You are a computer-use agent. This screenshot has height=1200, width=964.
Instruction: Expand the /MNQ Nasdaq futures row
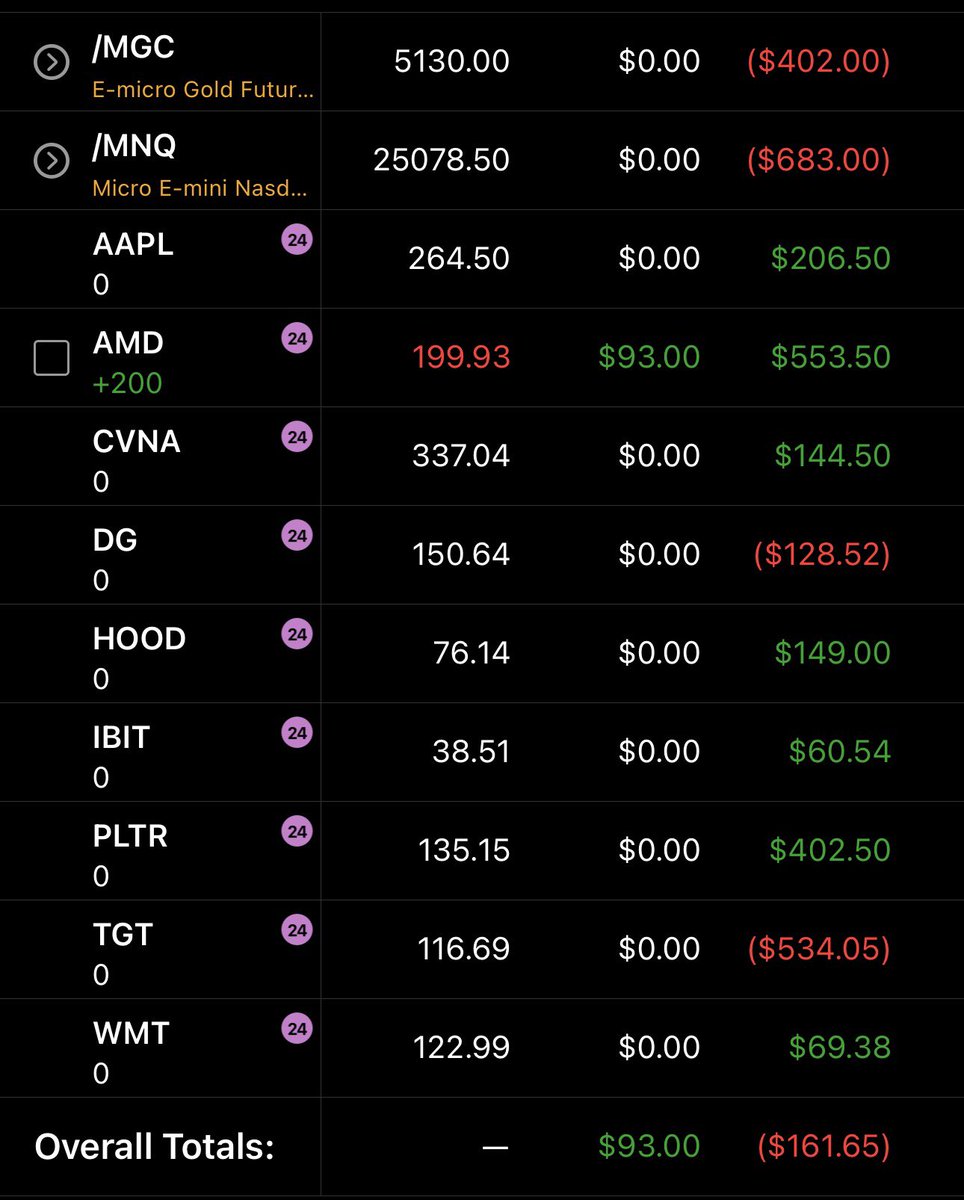[x=51, y=160]
